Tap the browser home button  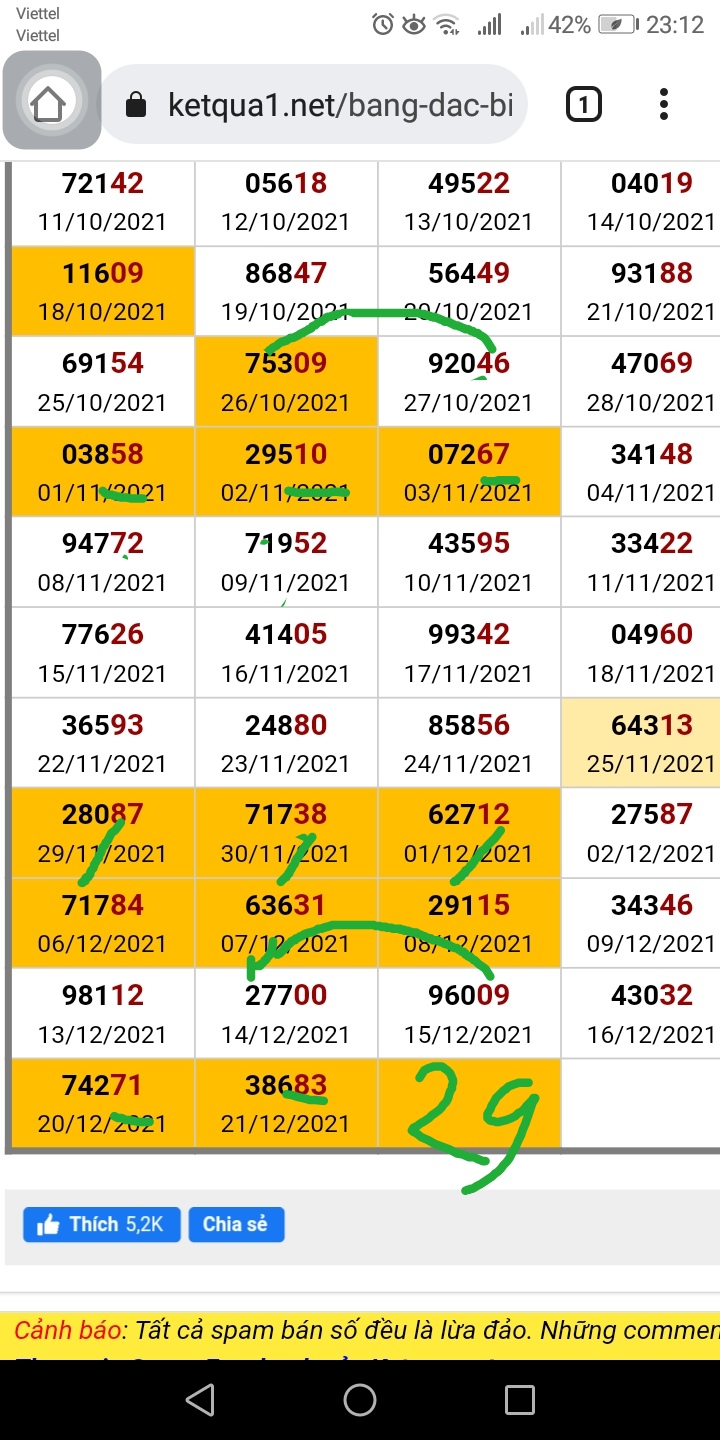pyautogui.click(x=50, y=102)
